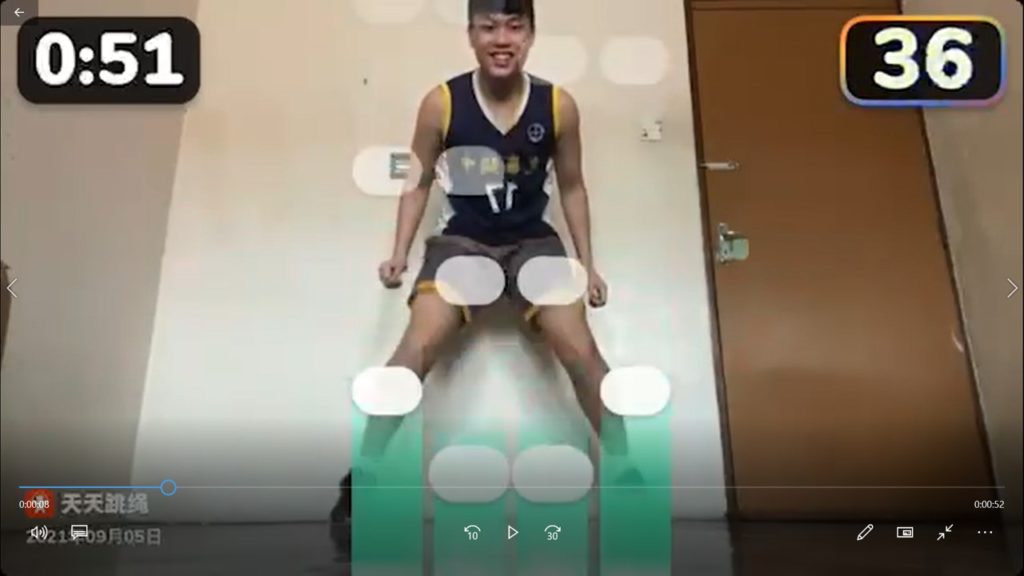Open the edit pencil tool
This screenshot has width=1024, height=576.
tap(865, 532)
